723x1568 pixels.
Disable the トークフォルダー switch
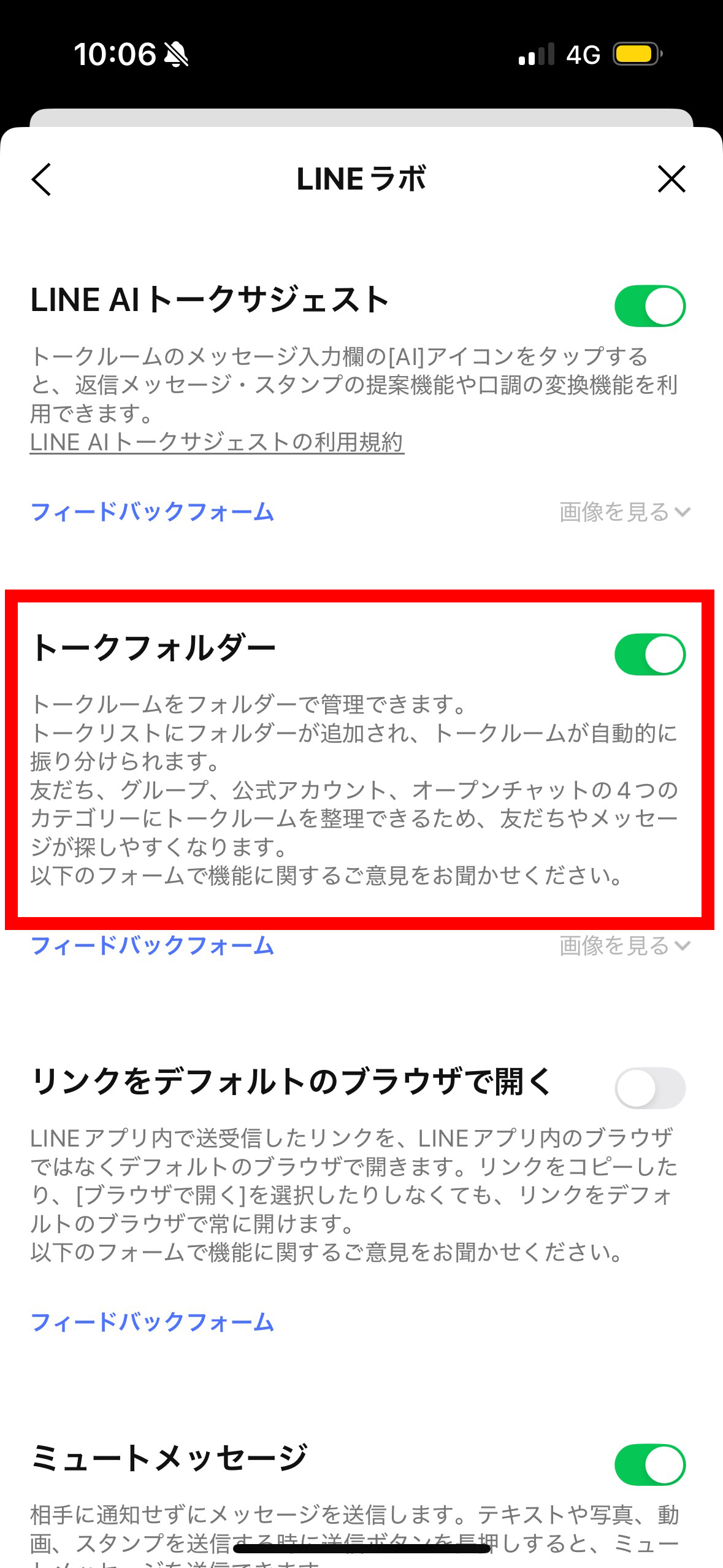tap(649, 654)
